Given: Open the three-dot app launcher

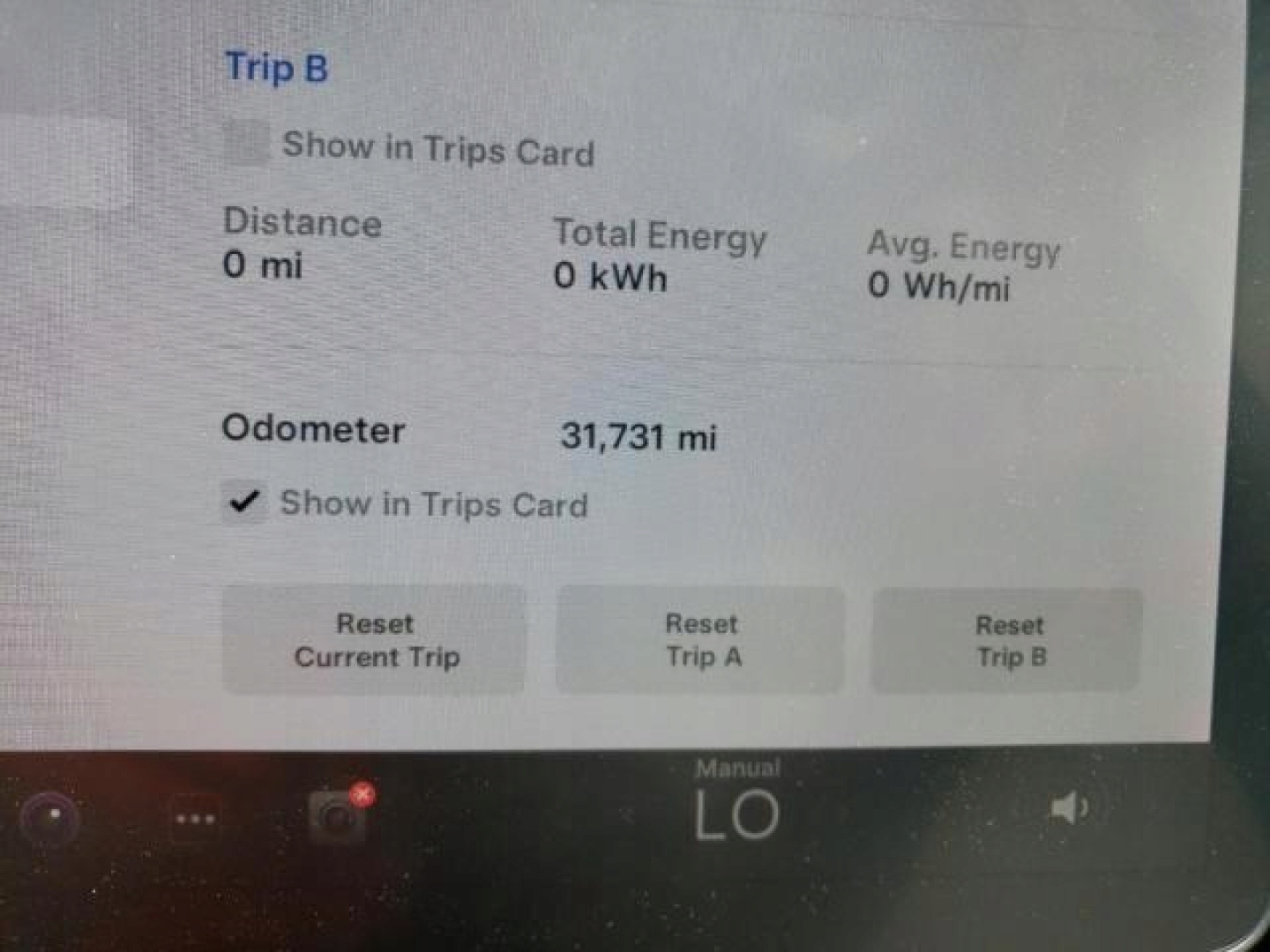Looking at the screenshot, I should (195, 819).
